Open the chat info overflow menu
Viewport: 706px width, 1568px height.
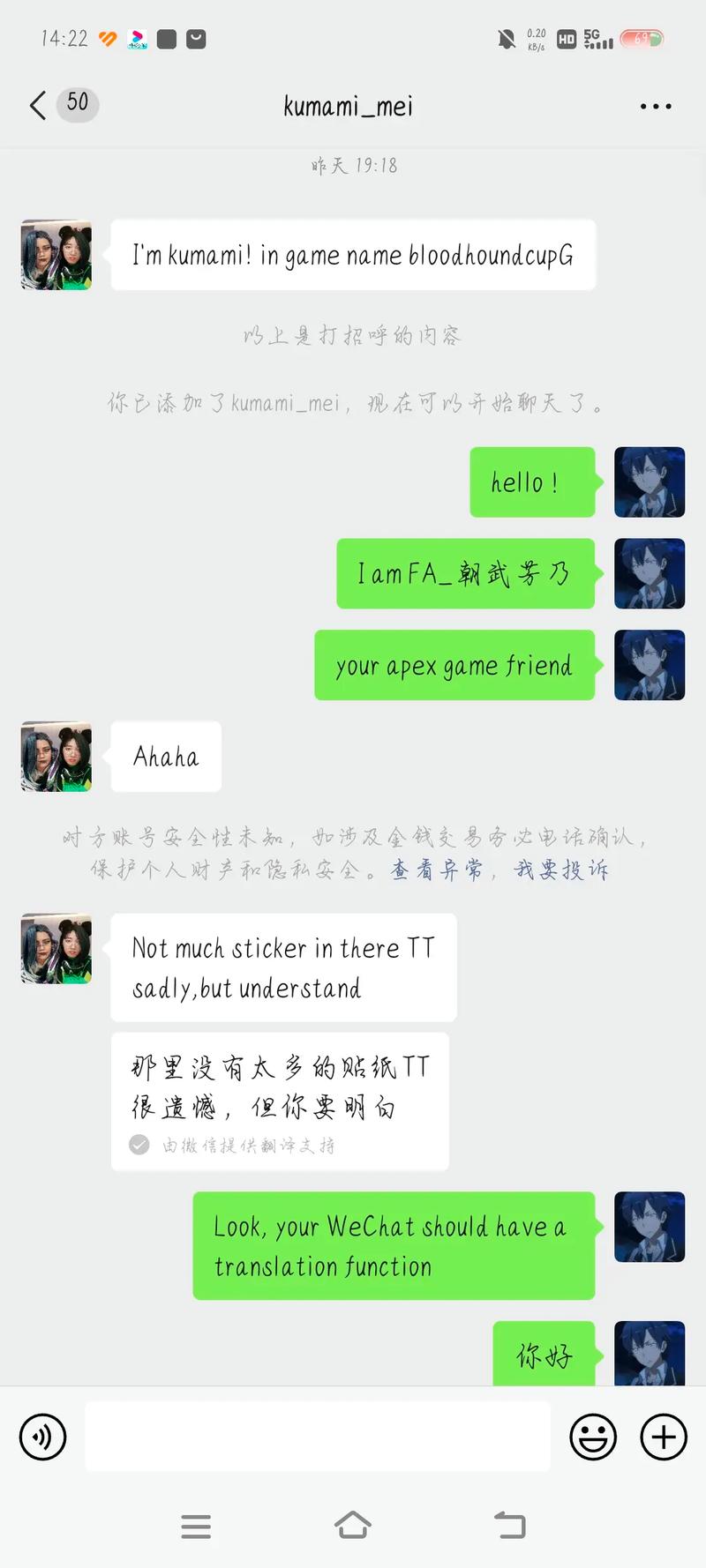pyautogui.click(x=655, y=107)
